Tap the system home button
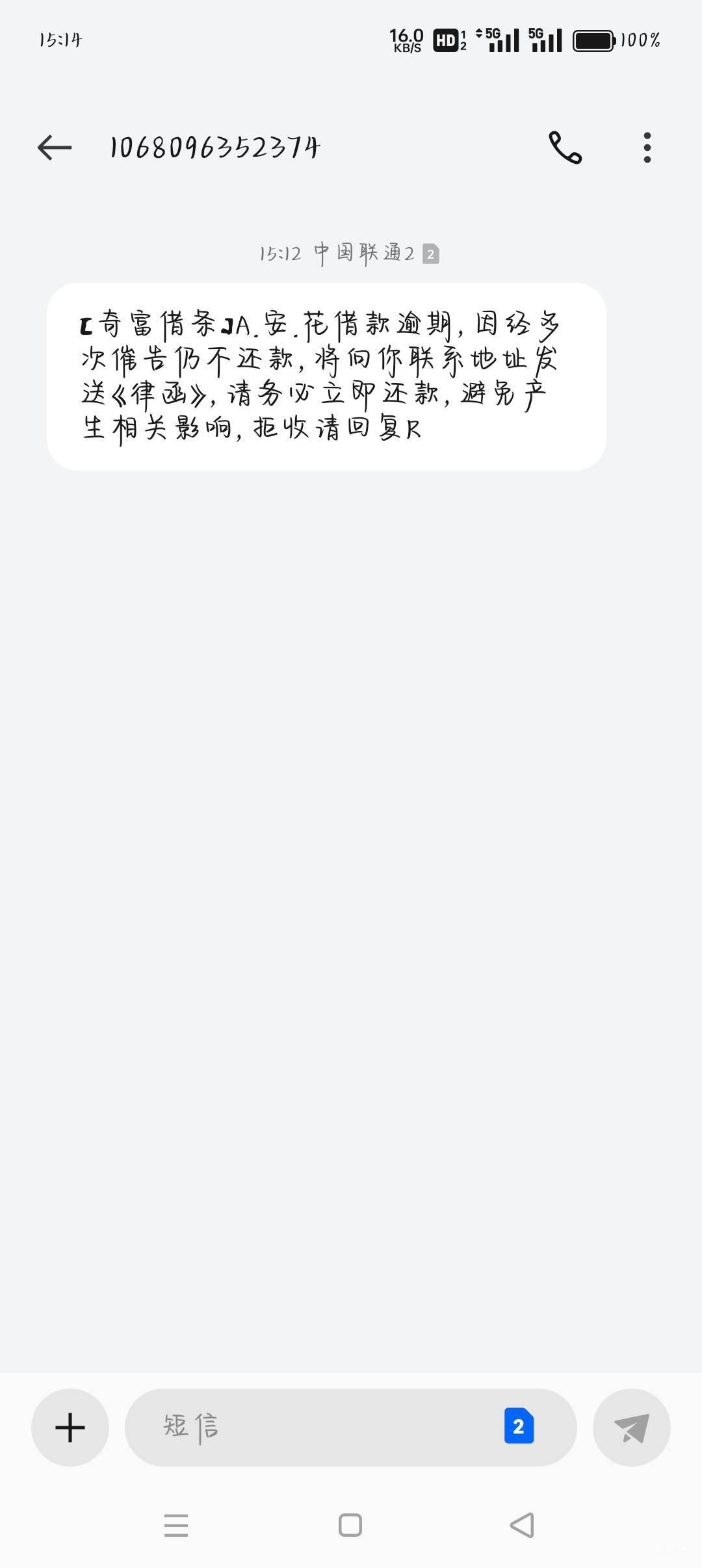Image resolution: width=702 pixels, height=1568 pixels. click(350, 1525)
